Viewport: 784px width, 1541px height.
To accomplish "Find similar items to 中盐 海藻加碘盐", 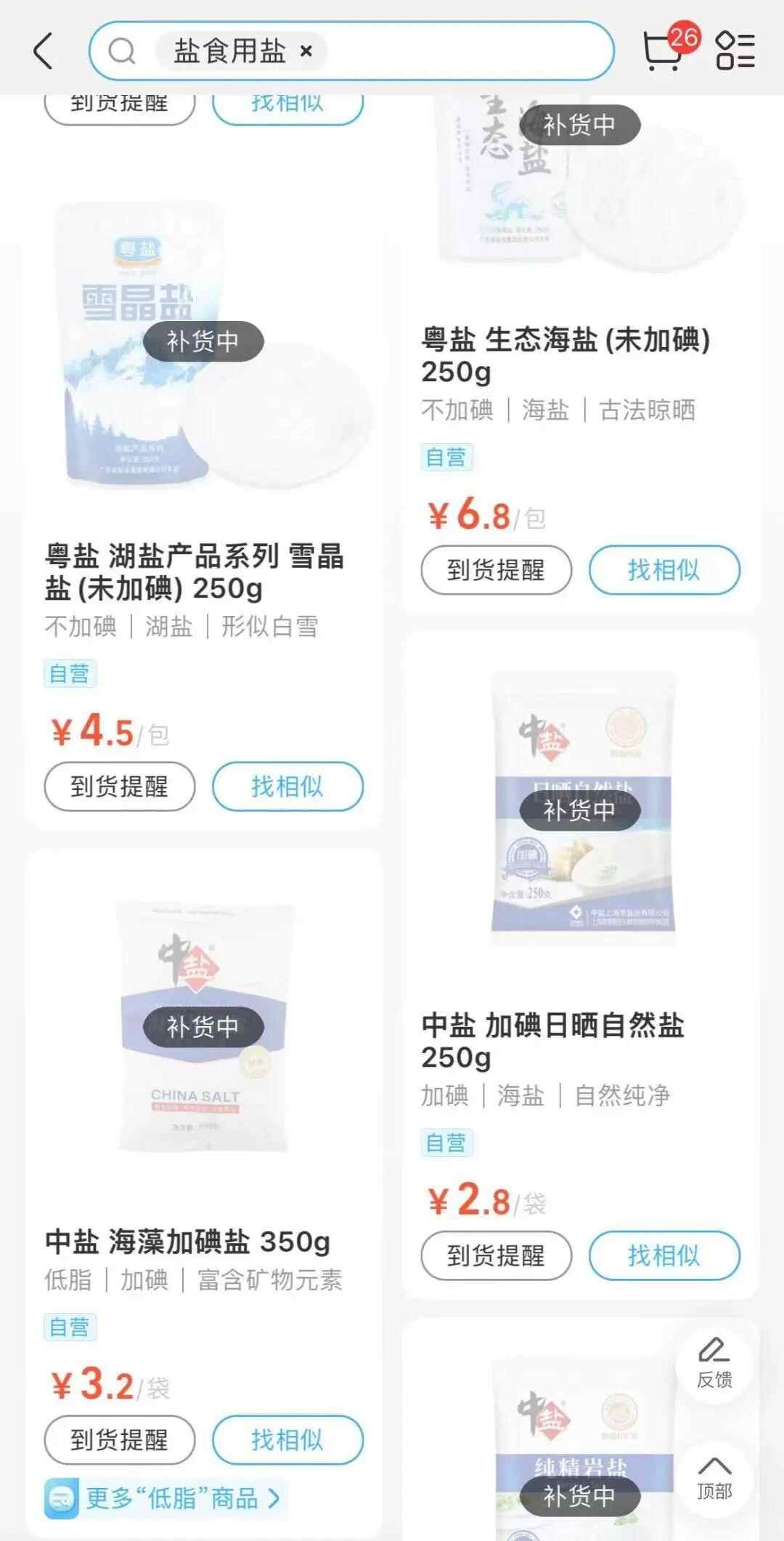I will click(287, 1440).
